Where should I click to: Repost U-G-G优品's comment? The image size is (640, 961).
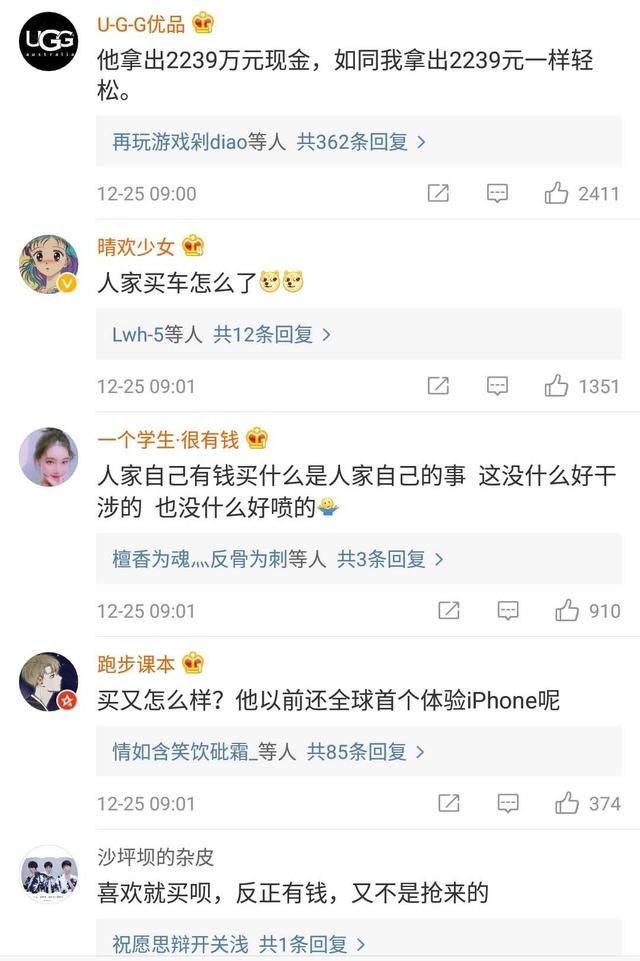438,194
